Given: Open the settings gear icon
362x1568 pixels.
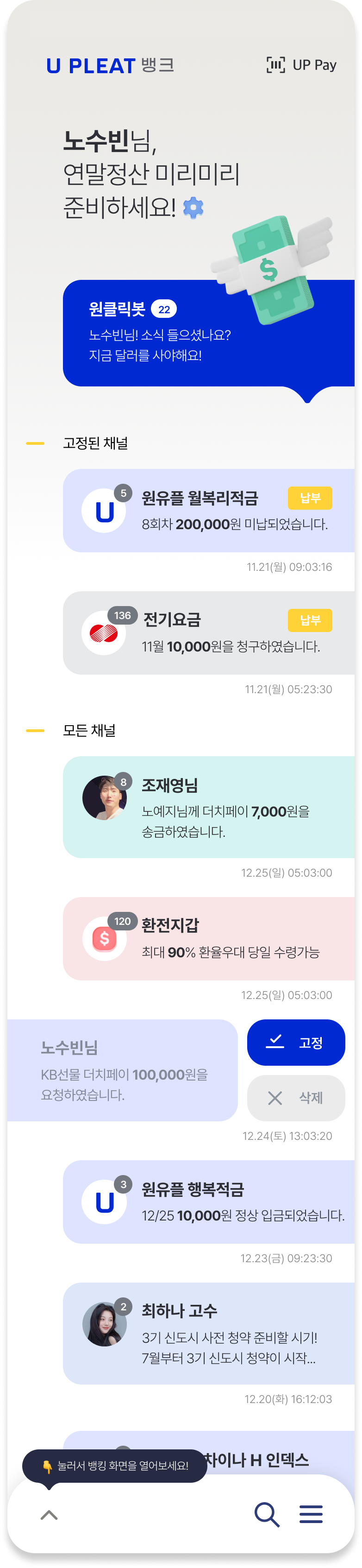Looking at the screenshot, I should 193,208.
